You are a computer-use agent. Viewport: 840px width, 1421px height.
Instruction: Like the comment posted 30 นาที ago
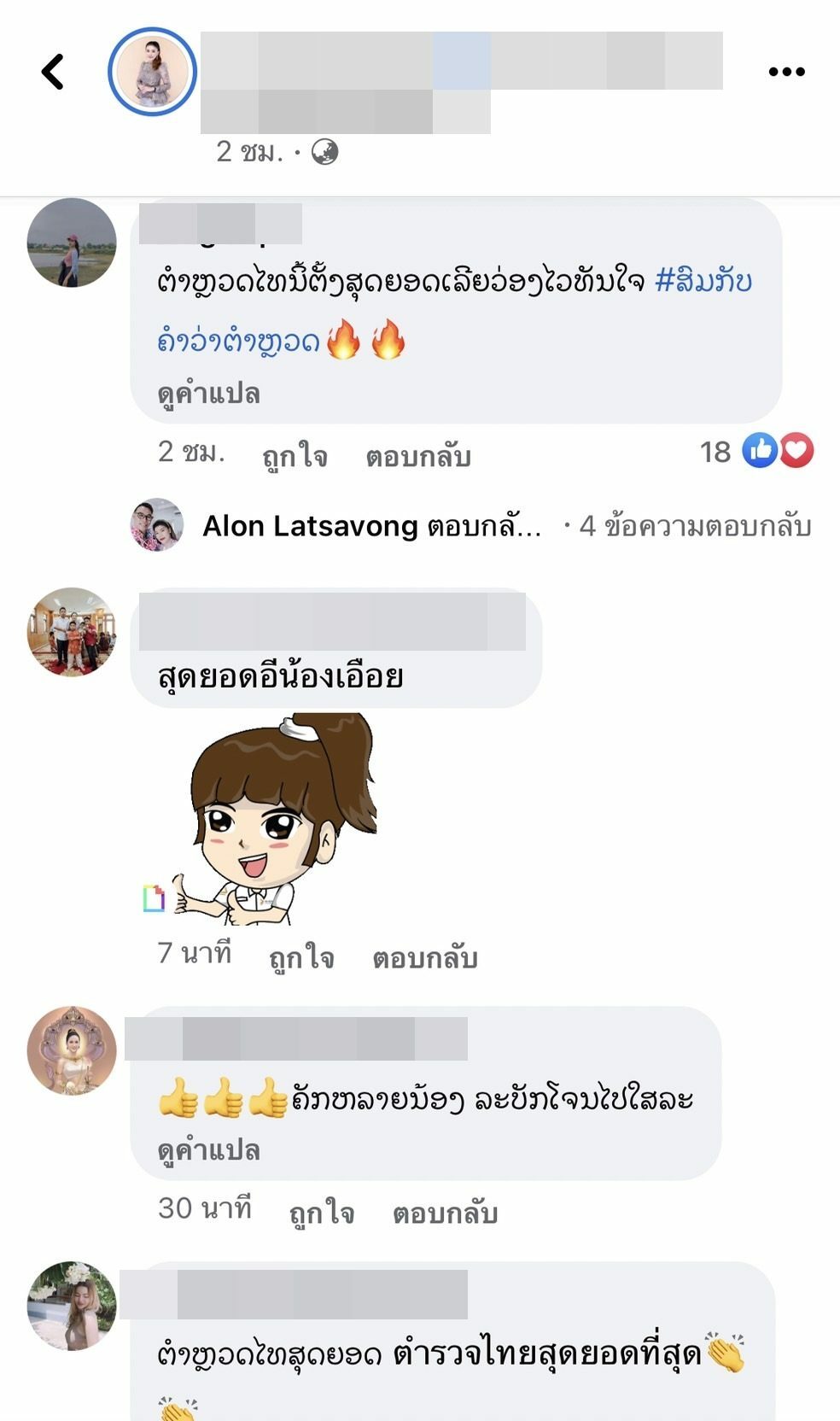[x=322, y=1212]
